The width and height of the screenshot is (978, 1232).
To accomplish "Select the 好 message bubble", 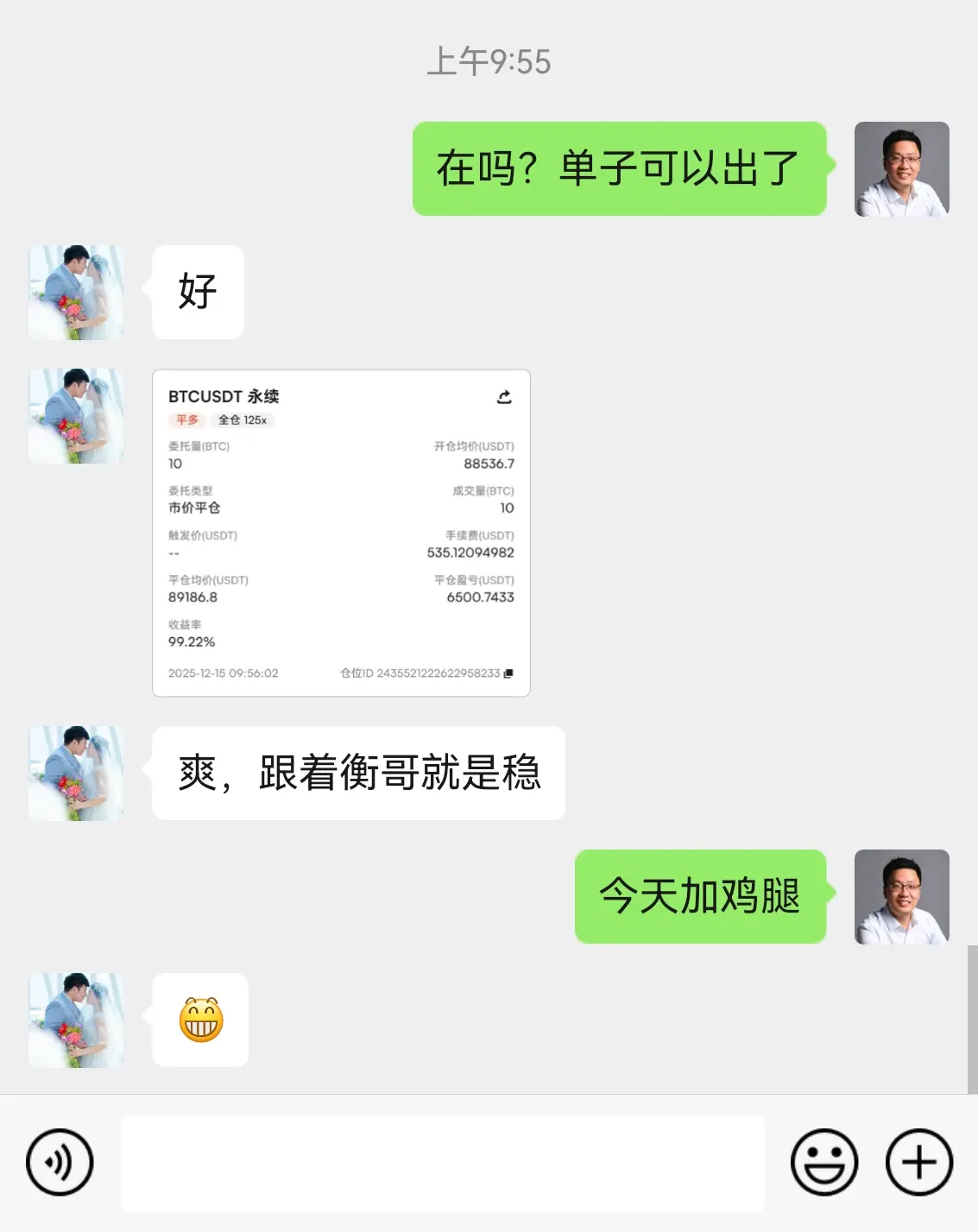I will pos(198,293).
